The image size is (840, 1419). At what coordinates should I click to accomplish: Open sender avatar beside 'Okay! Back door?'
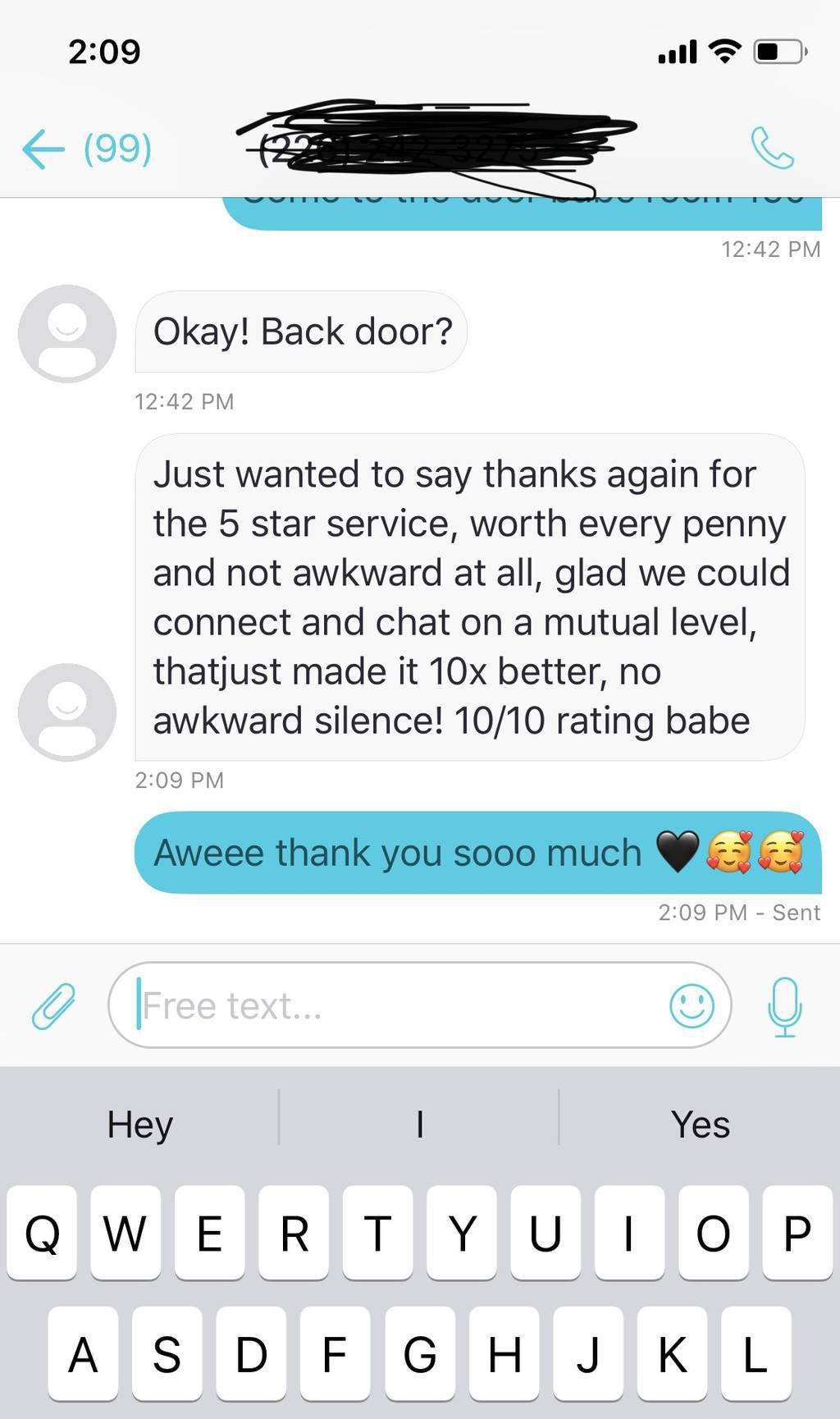(67, 333)
